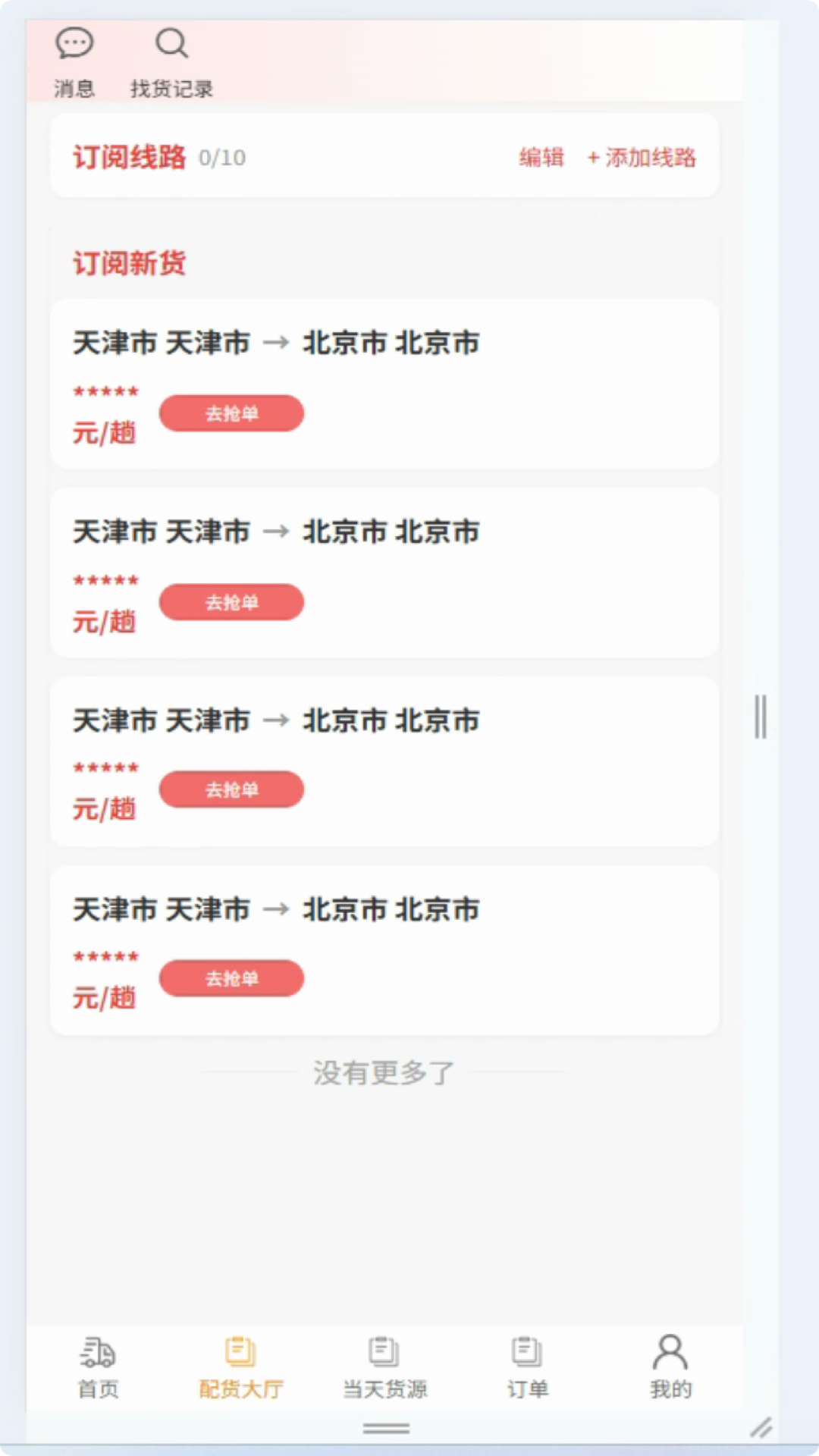Click 编辑 to edit subscribed routes
Viewport: 819px width, 1456px height.
[x=539, y=158]
